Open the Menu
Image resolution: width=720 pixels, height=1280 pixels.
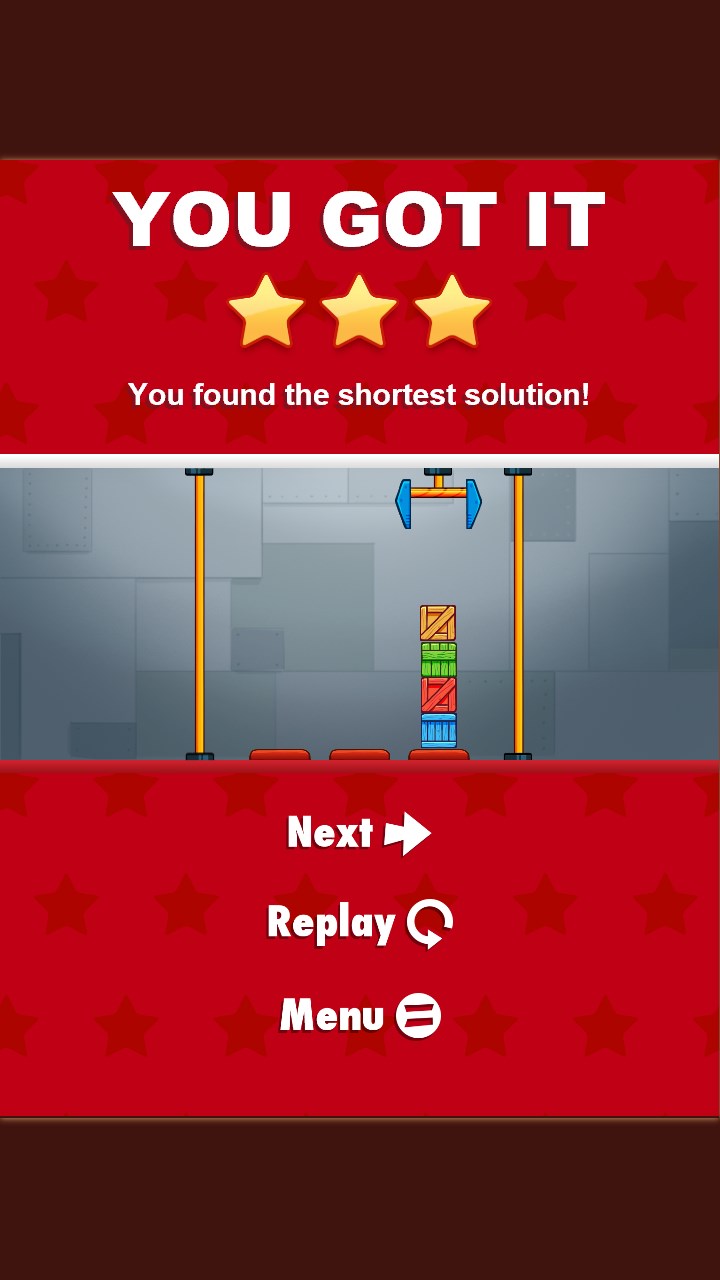tap(359, 1016)
